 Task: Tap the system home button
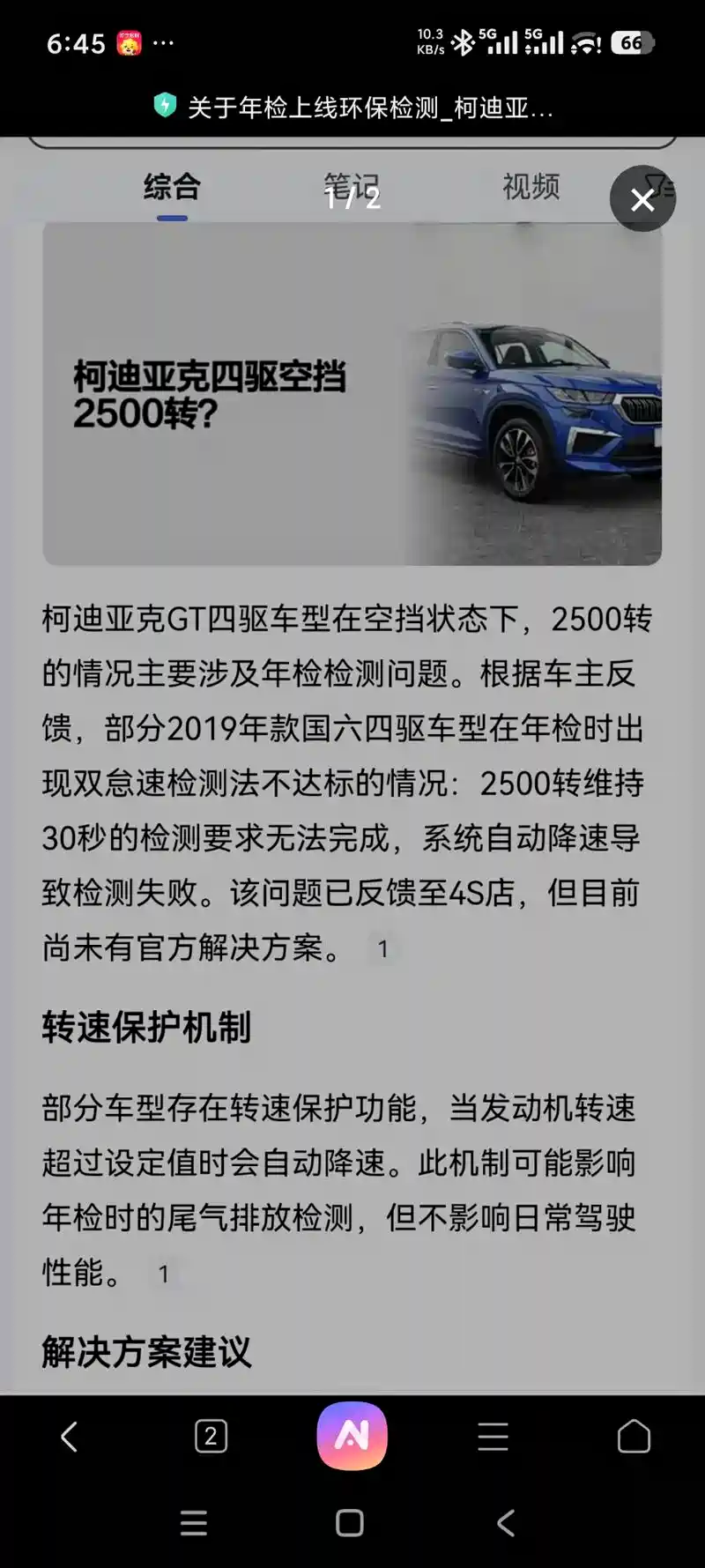pos(350,1523)
